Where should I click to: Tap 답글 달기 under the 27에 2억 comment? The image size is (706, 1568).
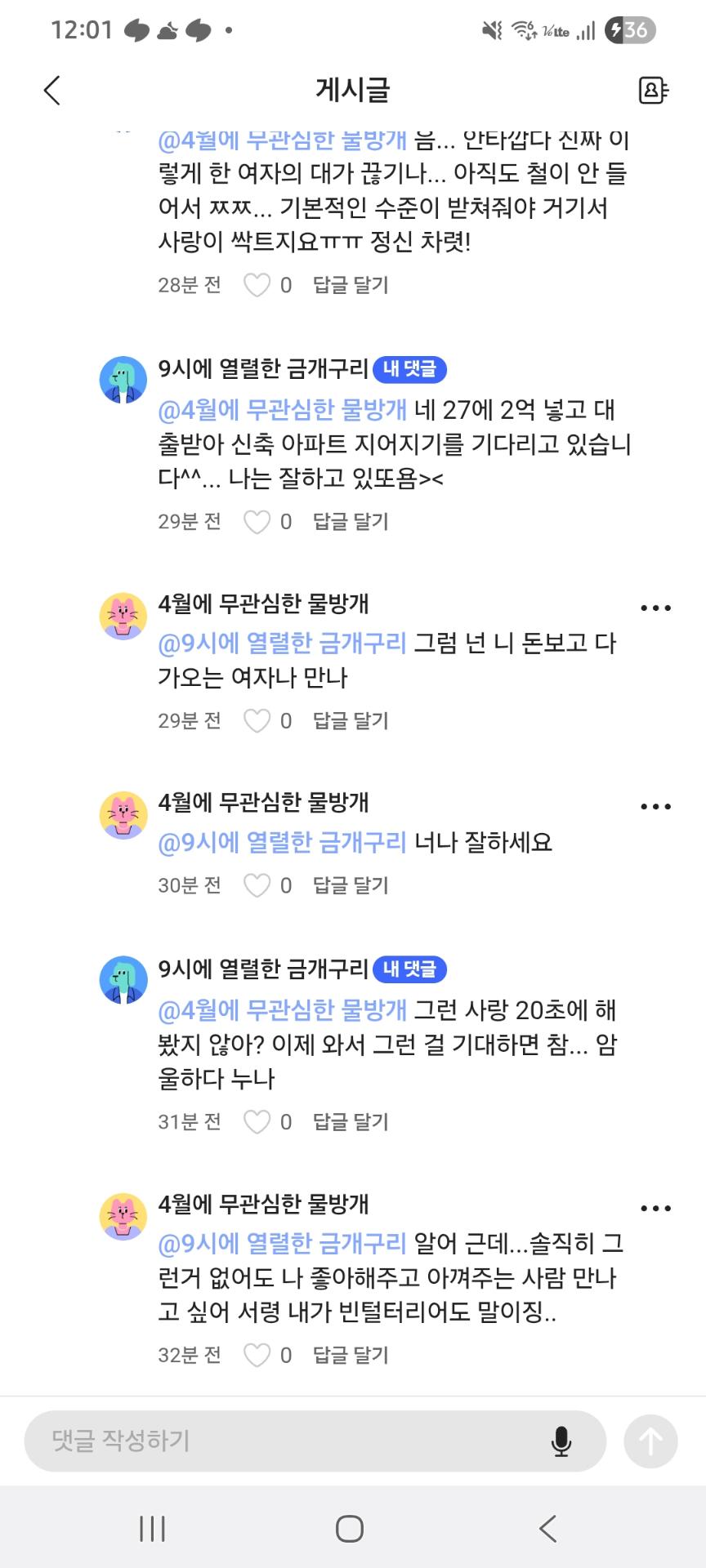pyautogui.click(x=351, y=522)
